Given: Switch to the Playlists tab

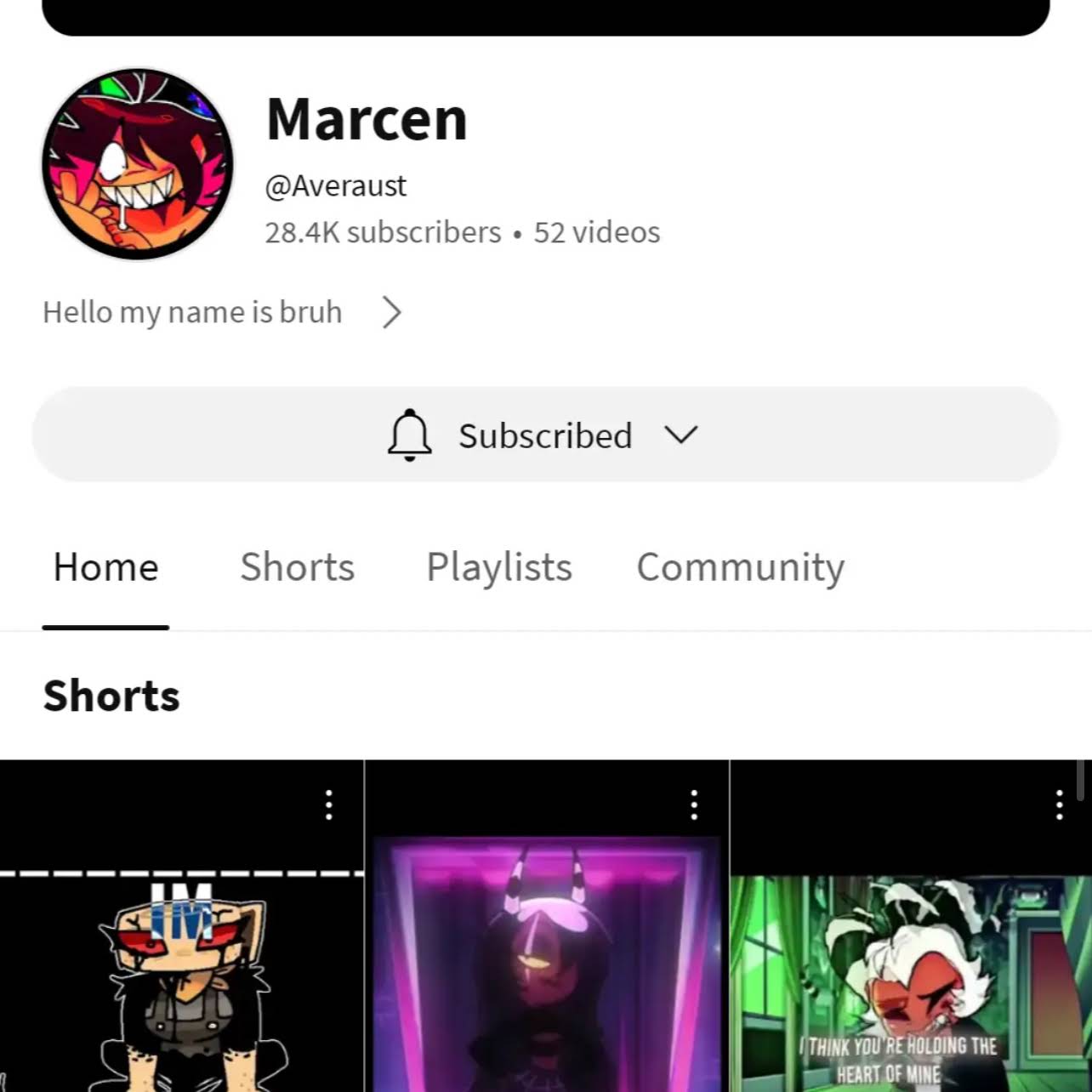Looking at the screenshot, I should [498, 567].
